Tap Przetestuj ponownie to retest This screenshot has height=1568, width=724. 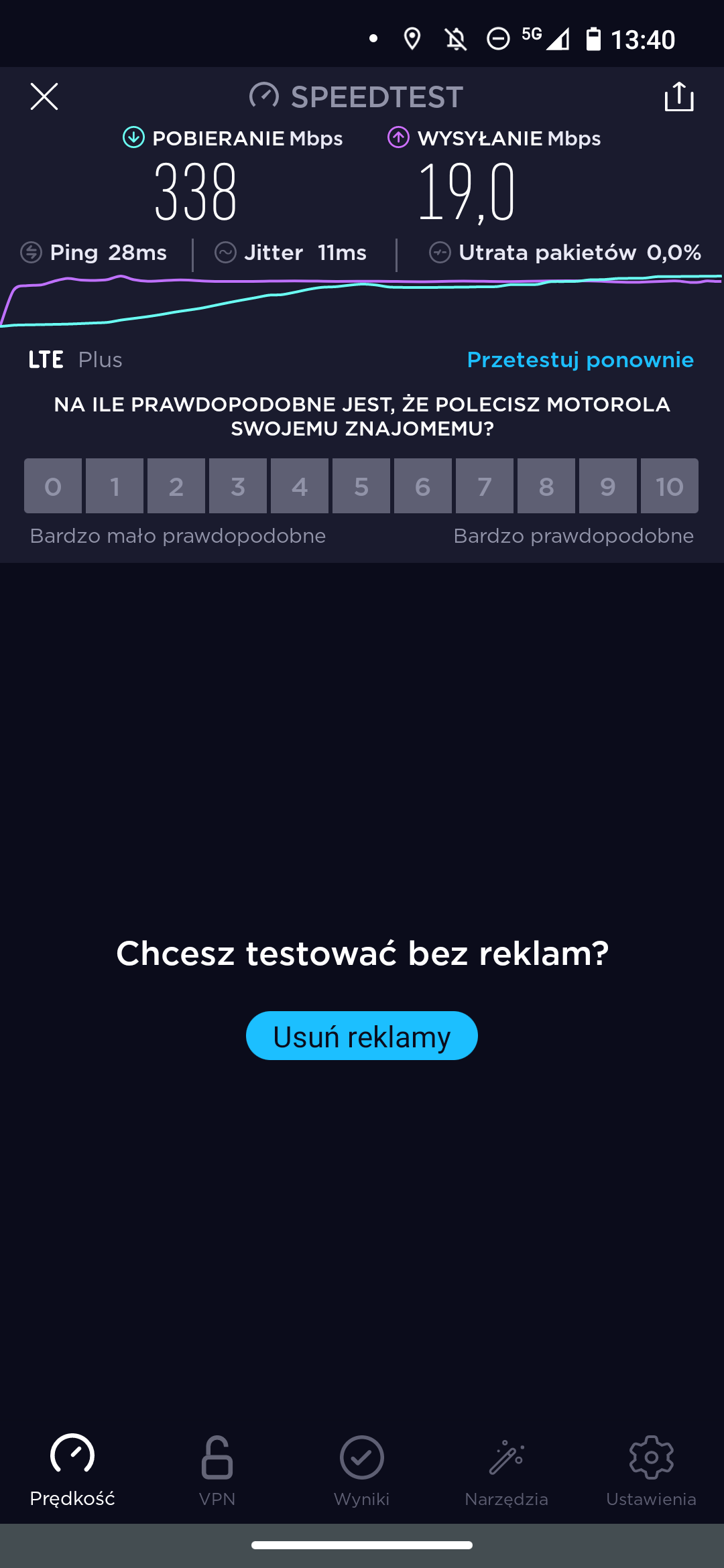581,360
